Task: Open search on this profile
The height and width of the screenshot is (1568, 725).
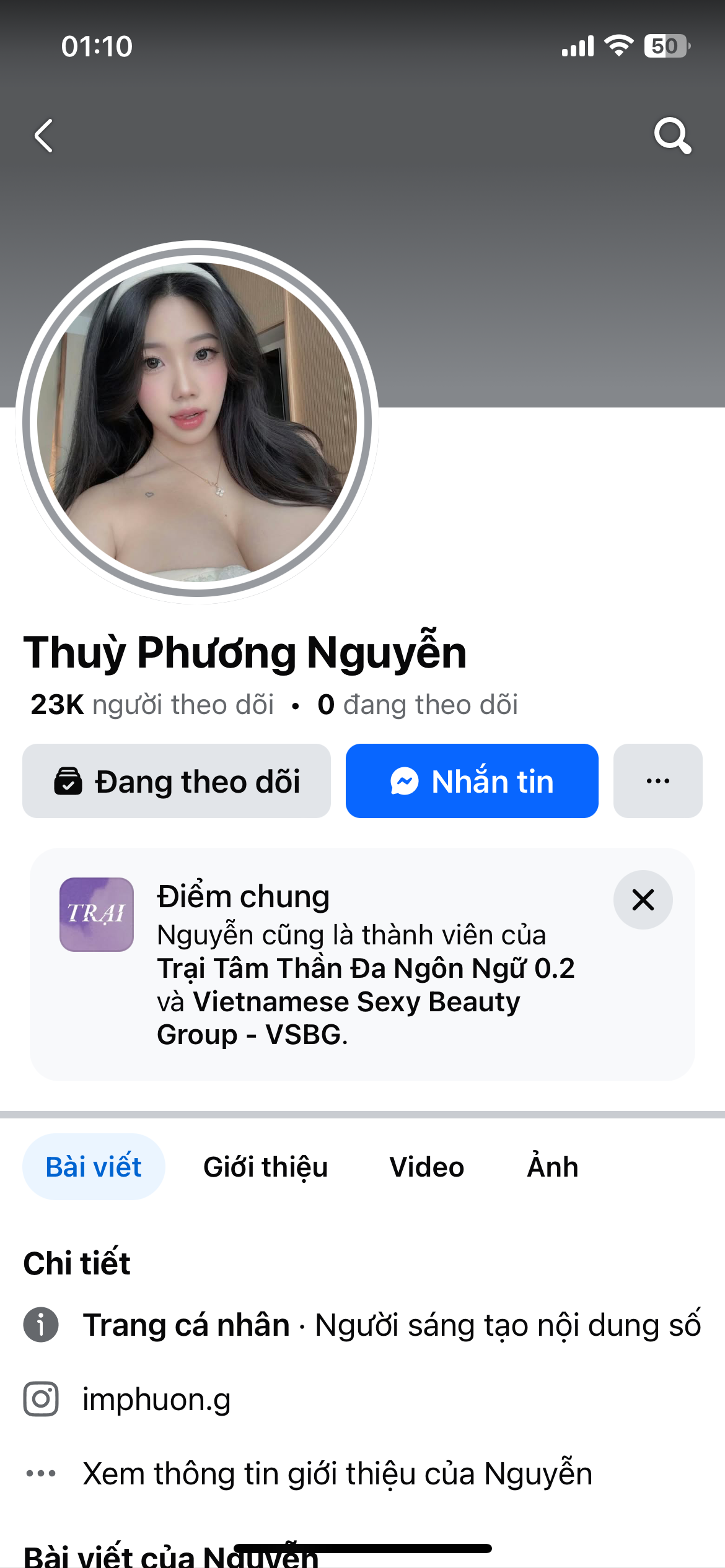Action: pyautogui.click(x=672, y=136)
